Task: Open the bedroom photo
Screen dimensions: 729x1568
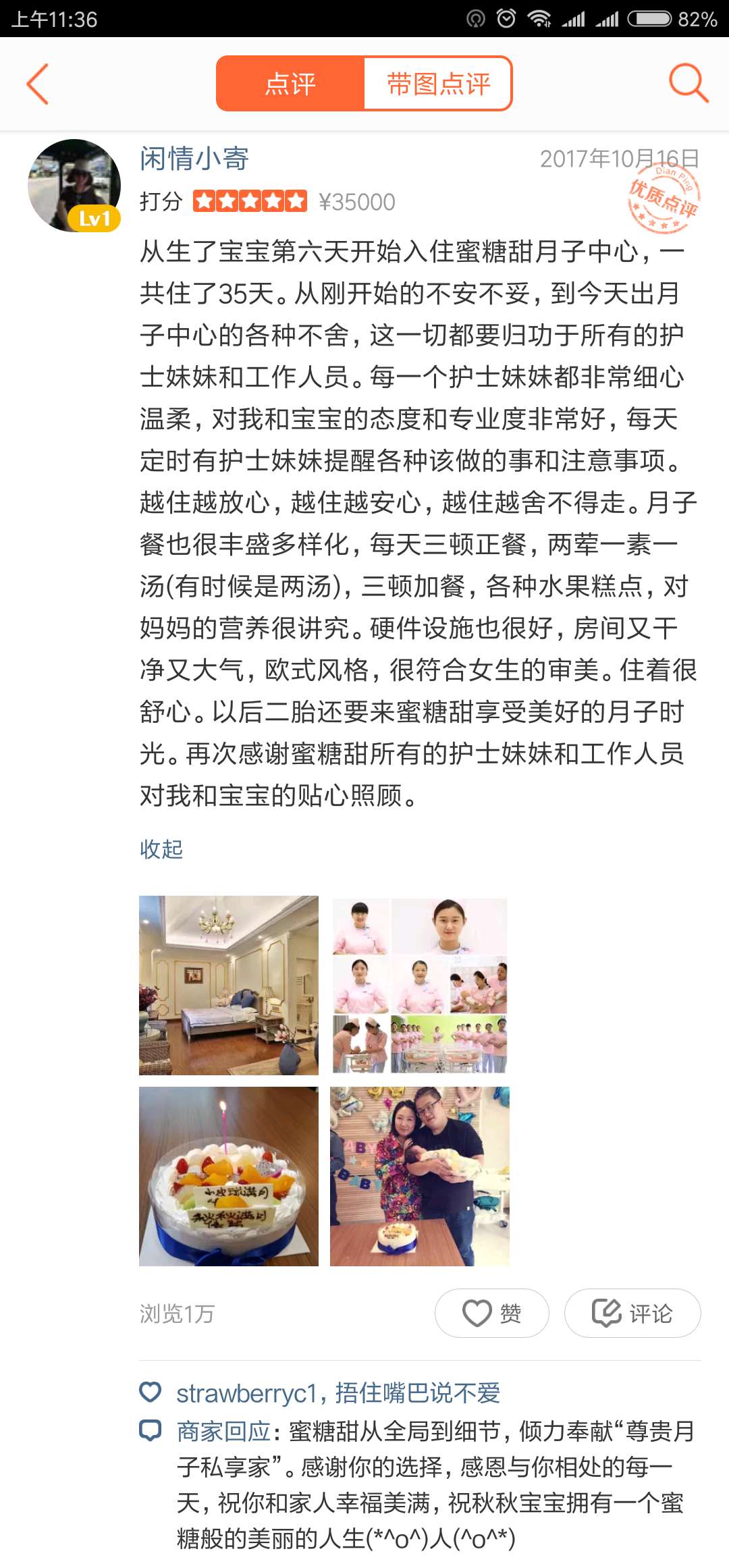Action: [x=228, y=985]
